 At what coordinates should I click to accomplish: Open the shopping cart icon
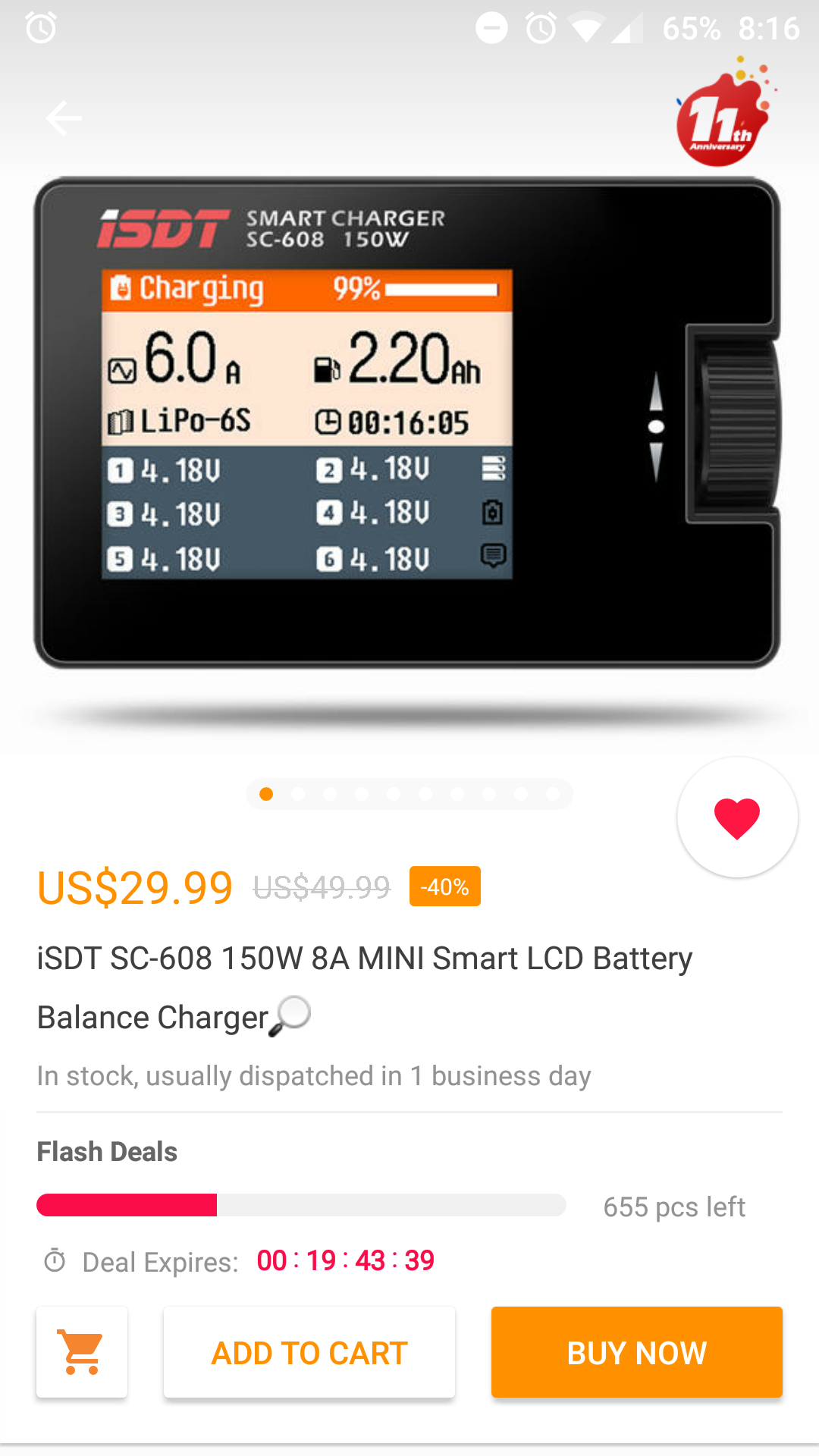click(x=82, y=1352)
